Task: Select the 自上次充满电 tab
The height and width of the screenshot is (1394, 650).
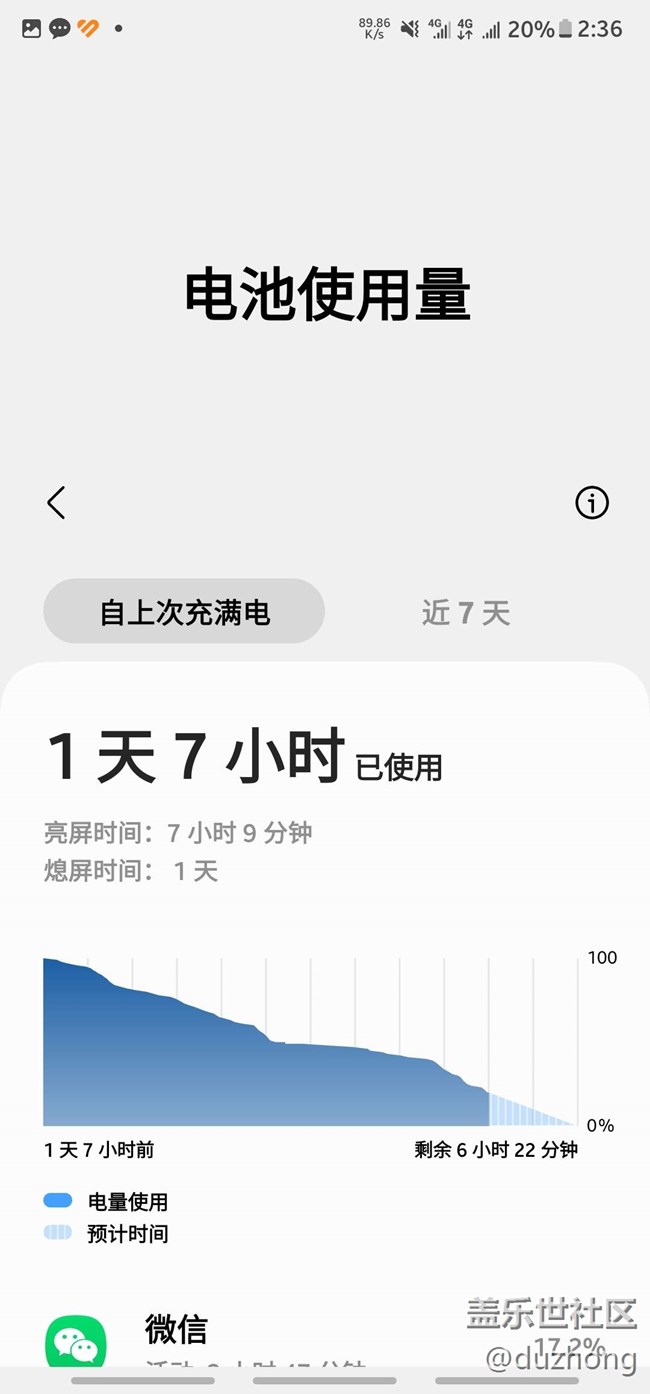Action: pyautogui.click(x=184, y=612)
